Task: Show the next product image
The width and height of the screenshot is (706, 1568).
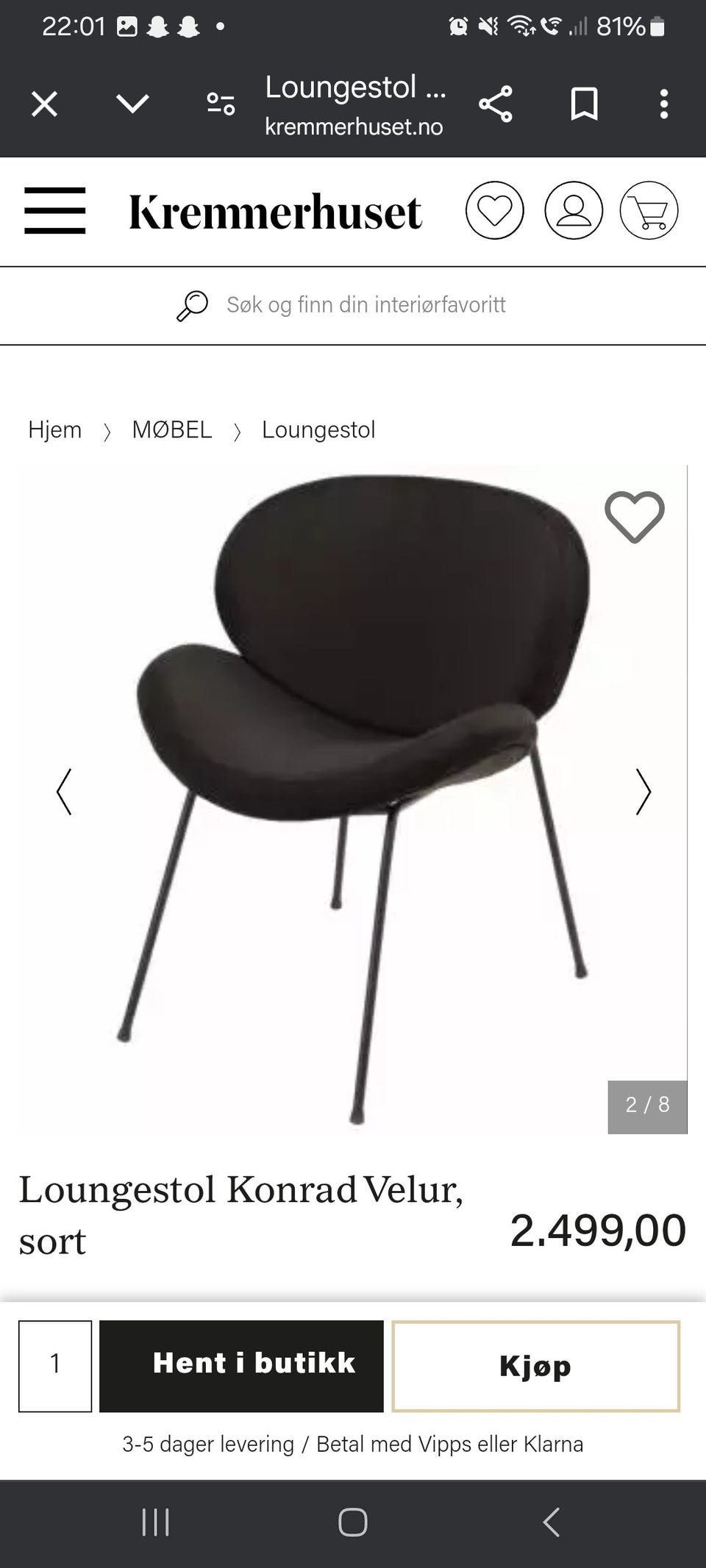Action: tap(643, 792)
